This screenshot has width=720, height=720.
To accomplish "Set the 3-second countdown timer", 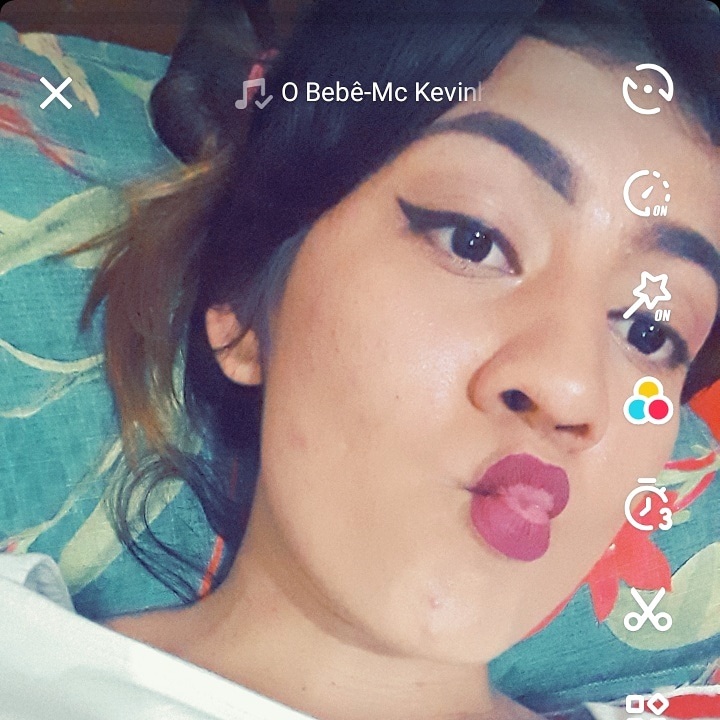I will point(648,506).
